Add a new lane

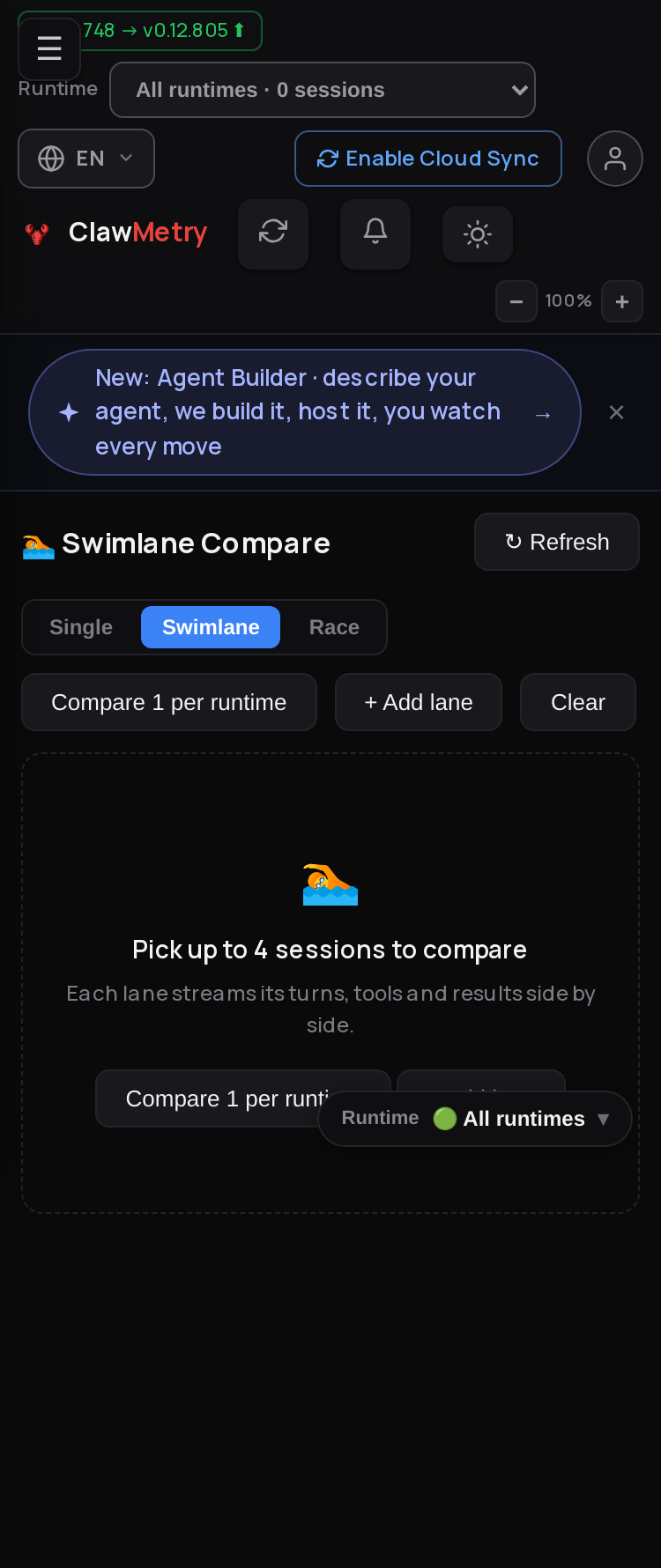(419, 702)
